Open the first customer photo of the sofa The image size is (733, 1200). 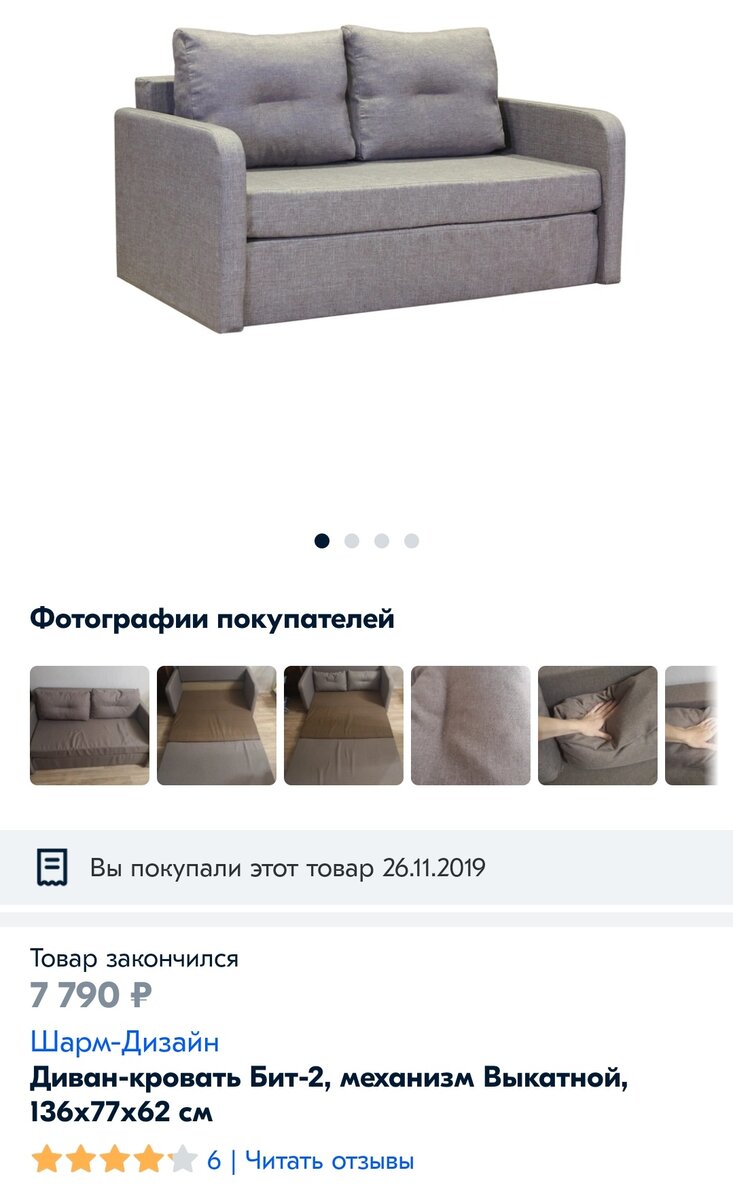point(89,725)
